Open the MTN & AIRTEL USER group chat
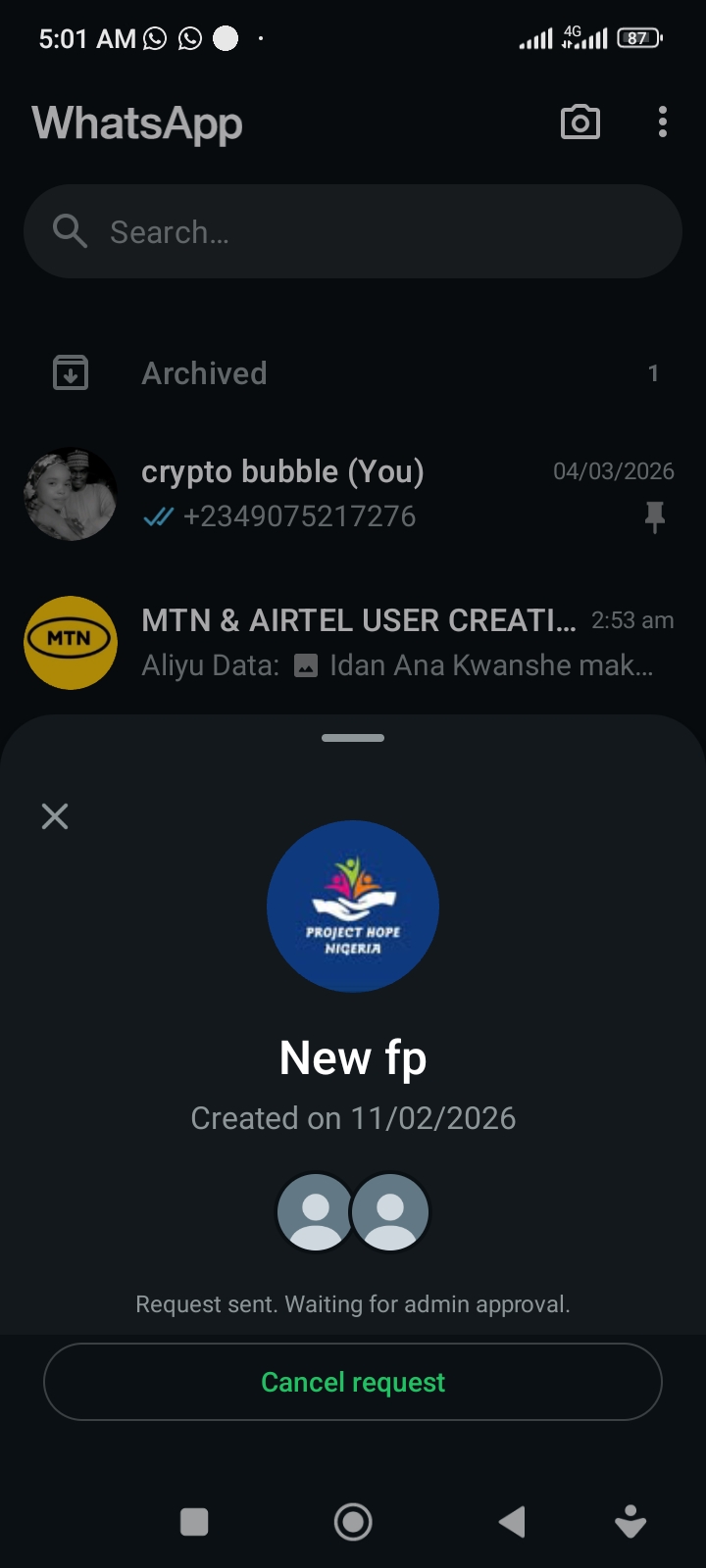This screenshot has width=706, height=1568. pyautogui.click(x=353, y=643)
